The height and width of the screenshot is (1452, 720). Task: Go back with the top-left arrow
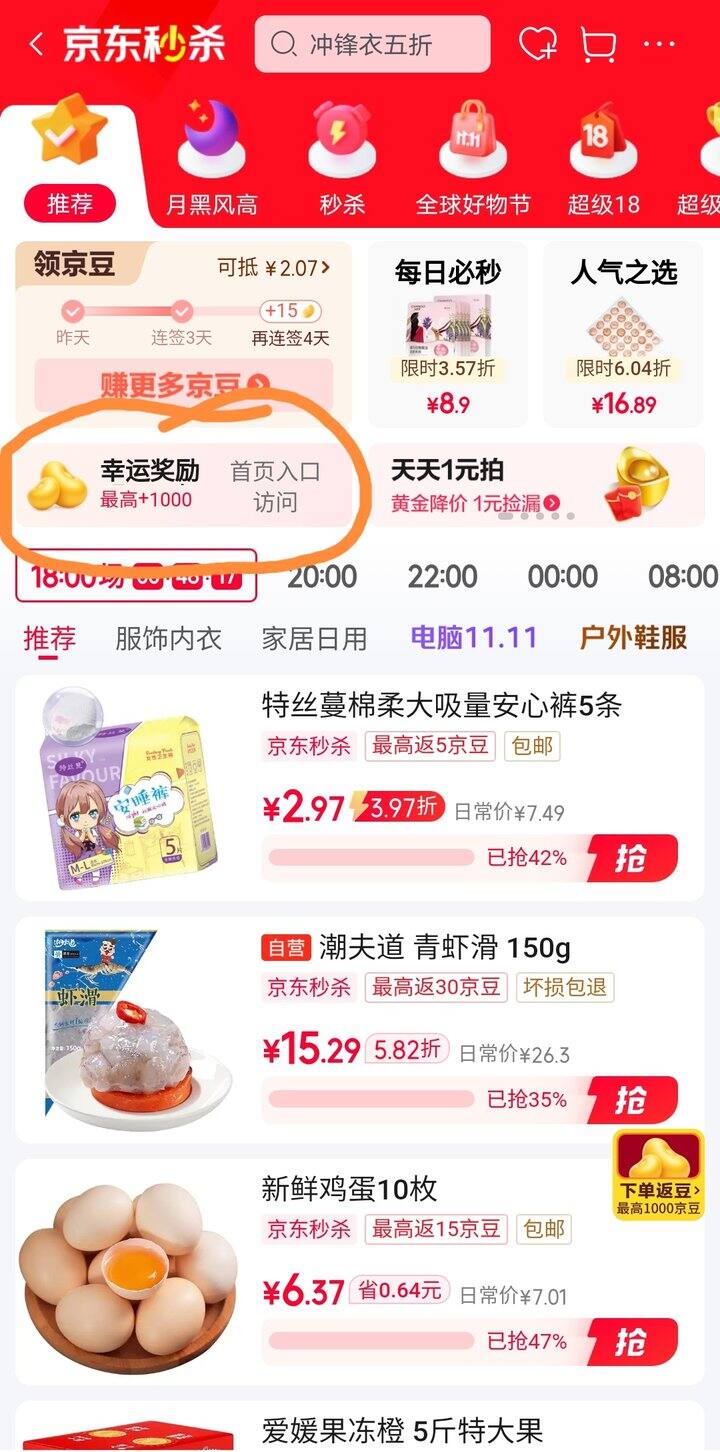click(36, 45)
